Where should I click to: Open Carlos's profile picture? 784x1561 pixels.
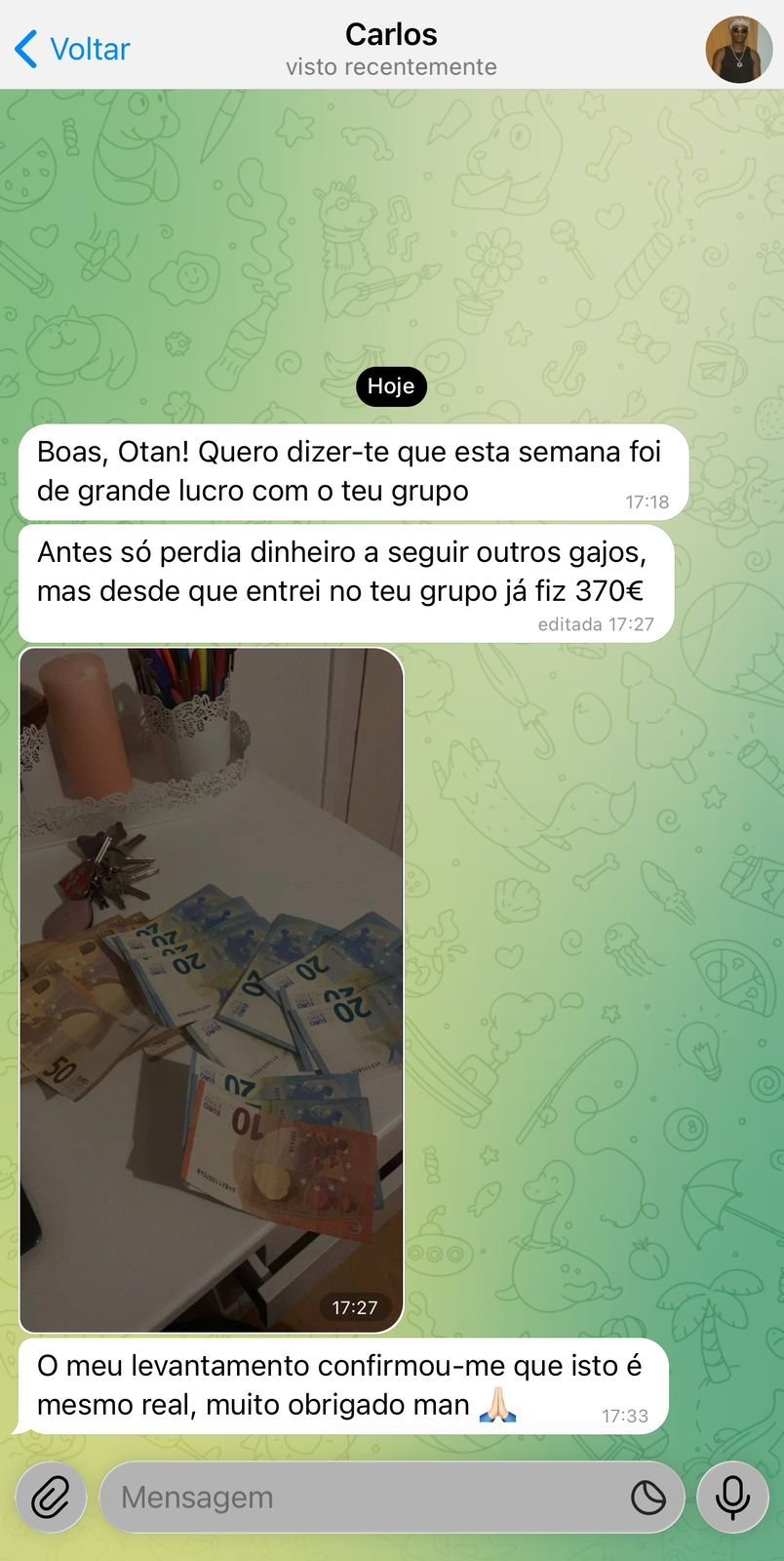tap(738, 49)
